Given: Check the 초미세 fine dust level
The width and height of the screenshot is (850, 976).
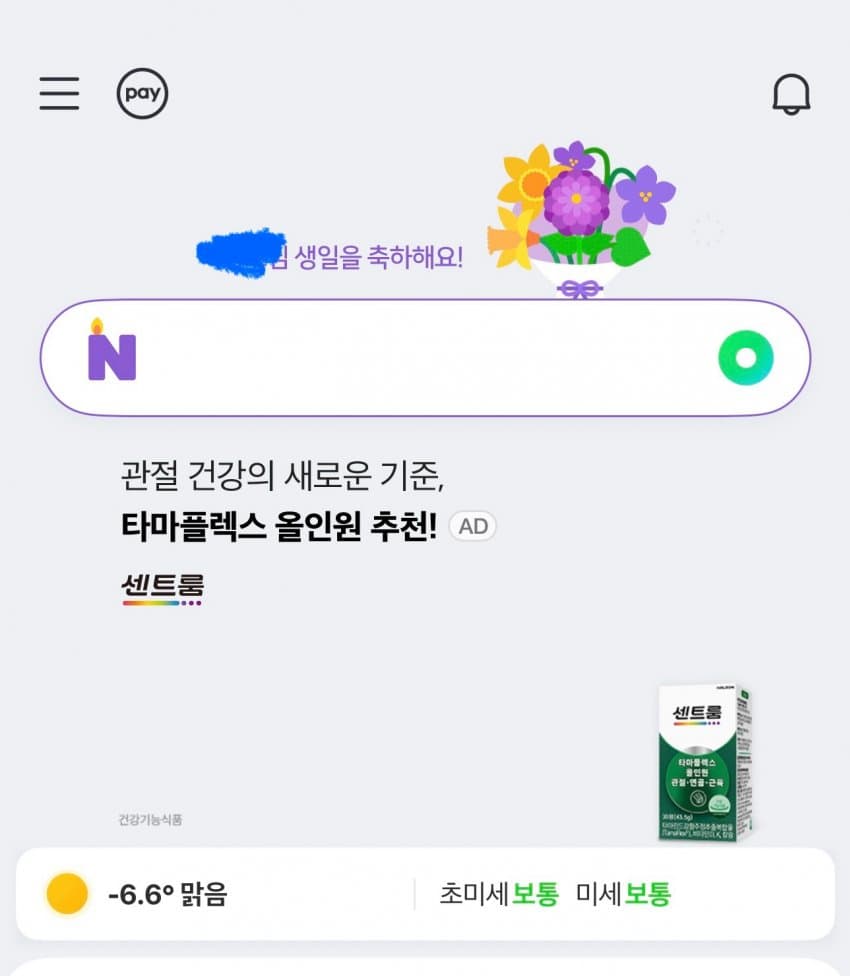Looking at the screenshot, I should [x=498, y=893].
